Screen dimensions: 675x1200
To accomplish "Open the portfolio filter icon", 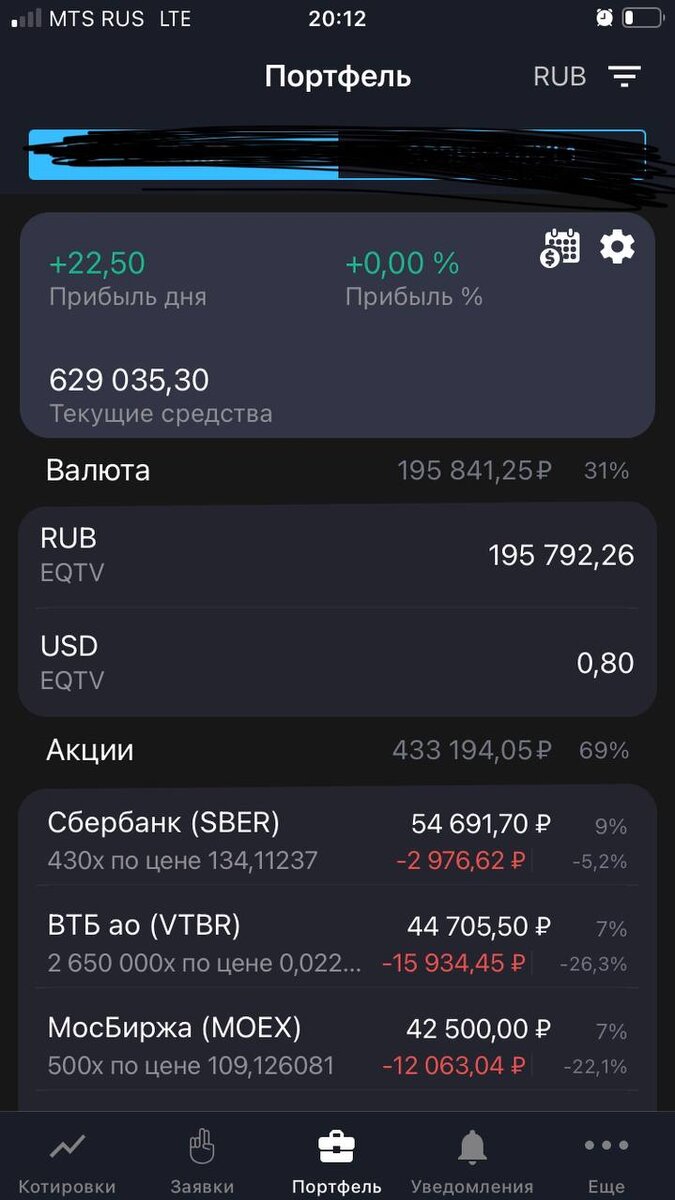I will 625,77.
